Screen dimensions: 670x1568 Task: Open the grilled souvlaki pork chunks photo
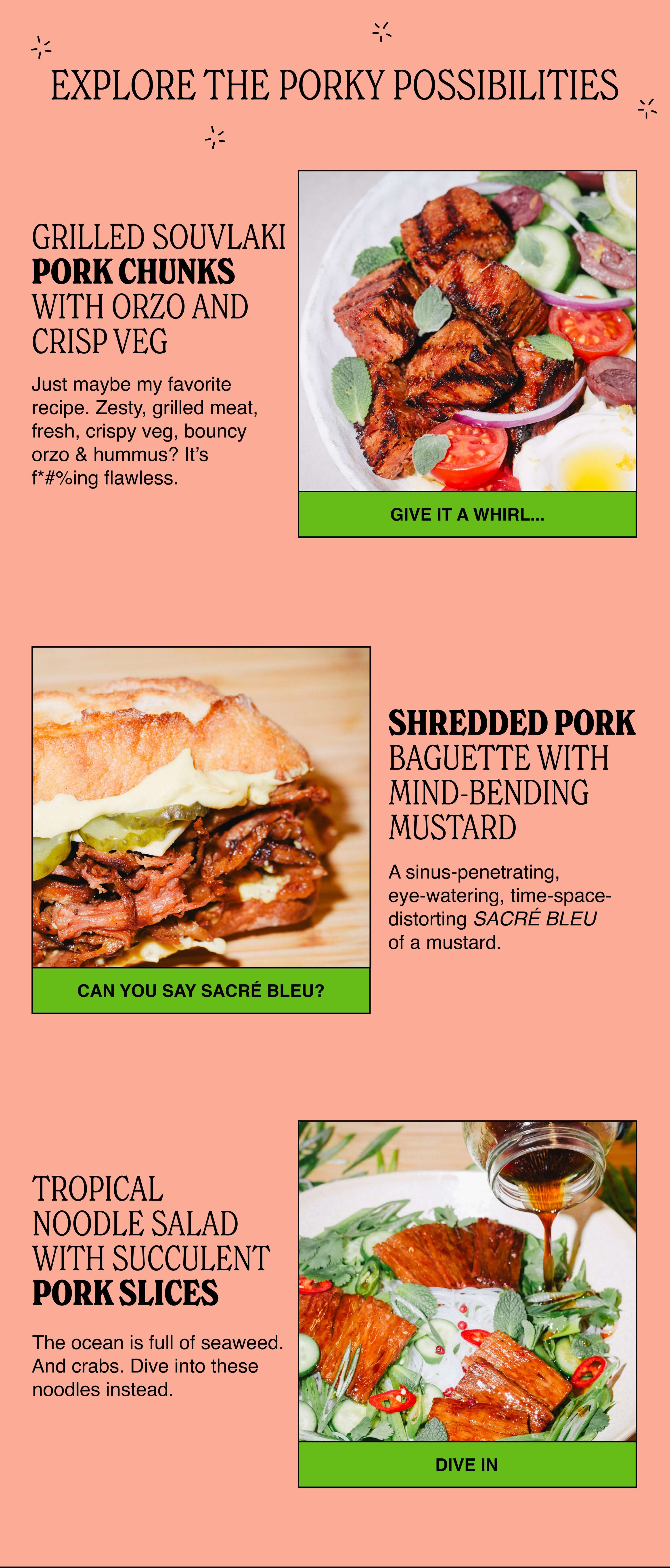[467, 331]
